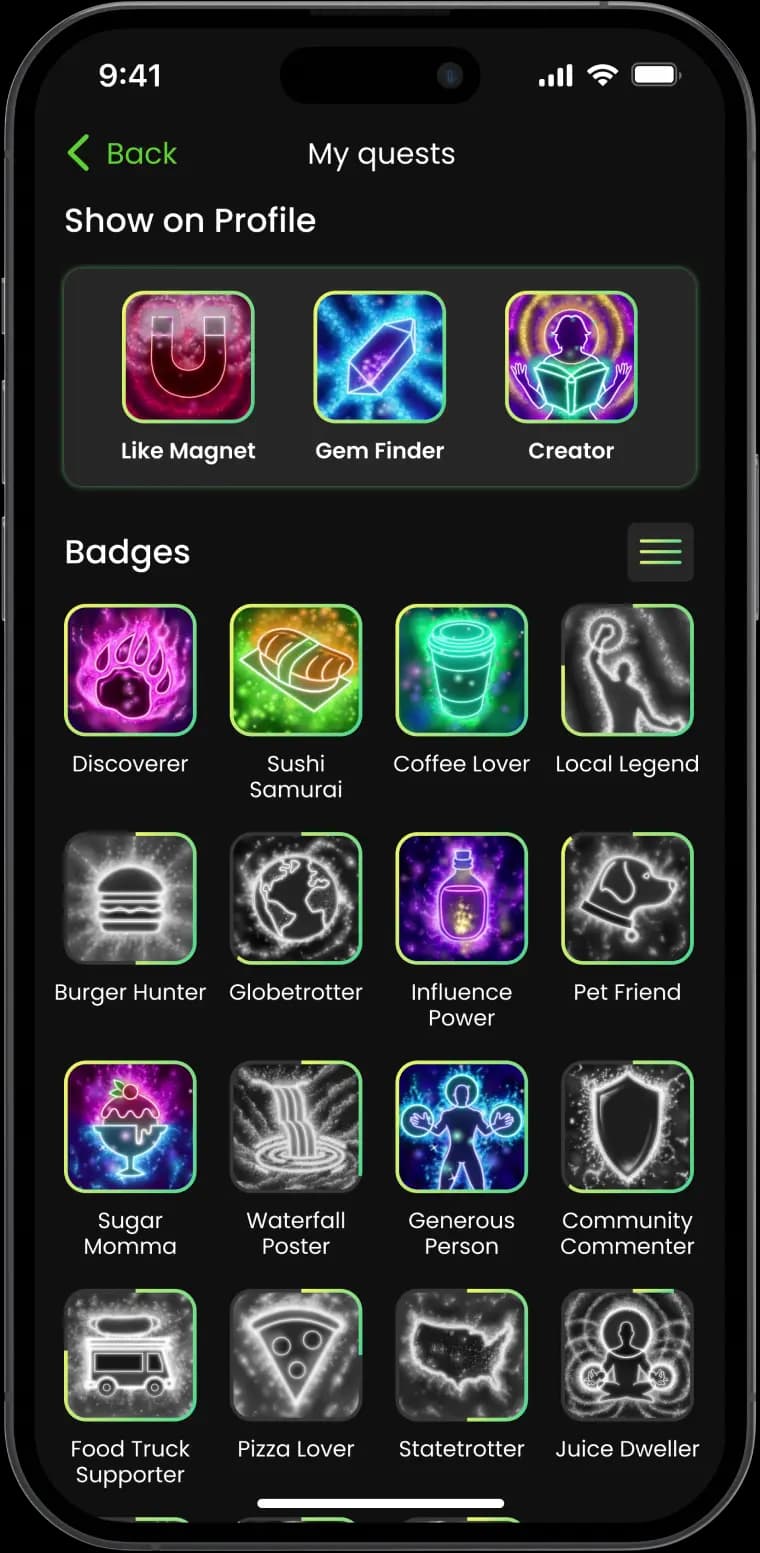This screenshot has height=1553, width=760.
Task: View the Juice Dweller badge
Action: [627, 1355]
